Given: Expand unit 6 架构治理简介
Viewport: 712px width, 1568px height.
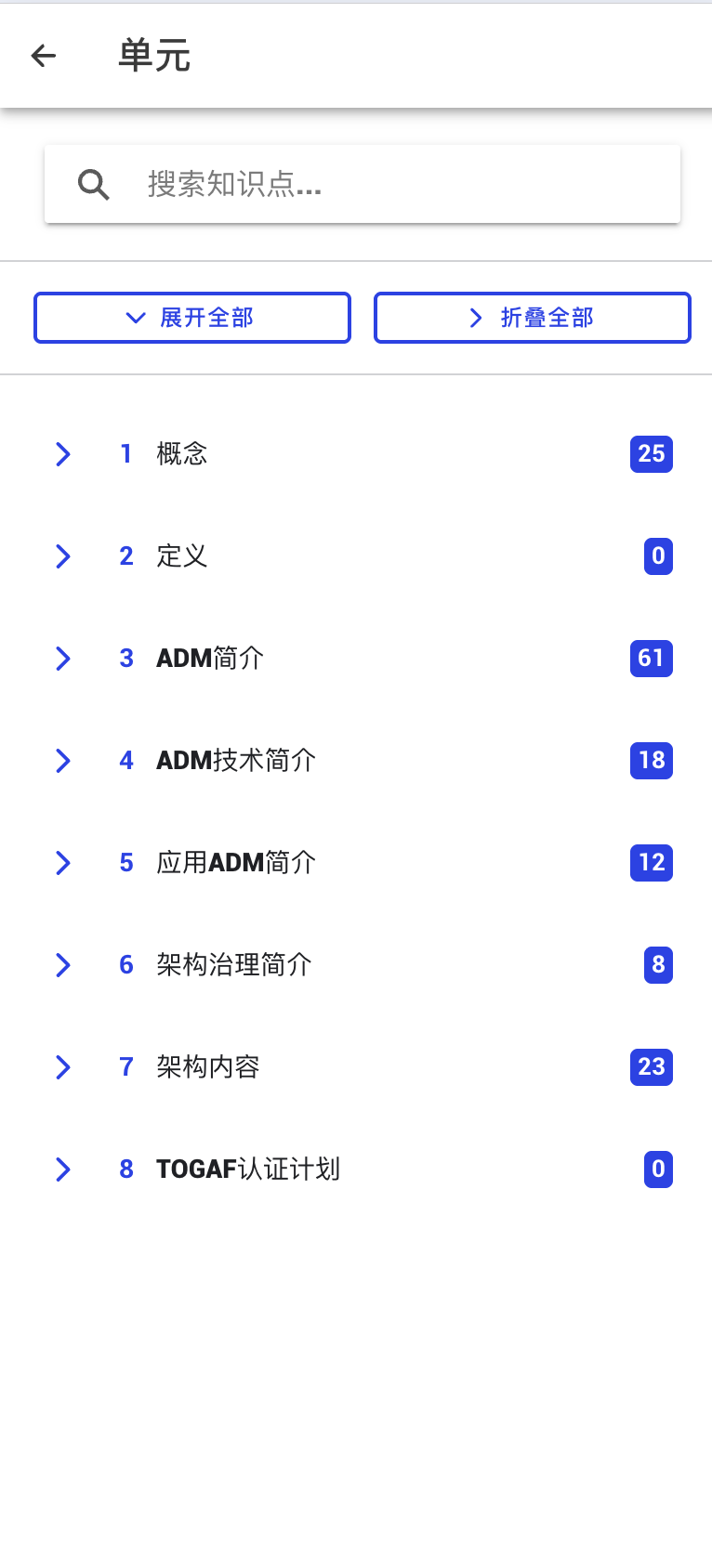Looking at the screenshot, I should (63, 965).
